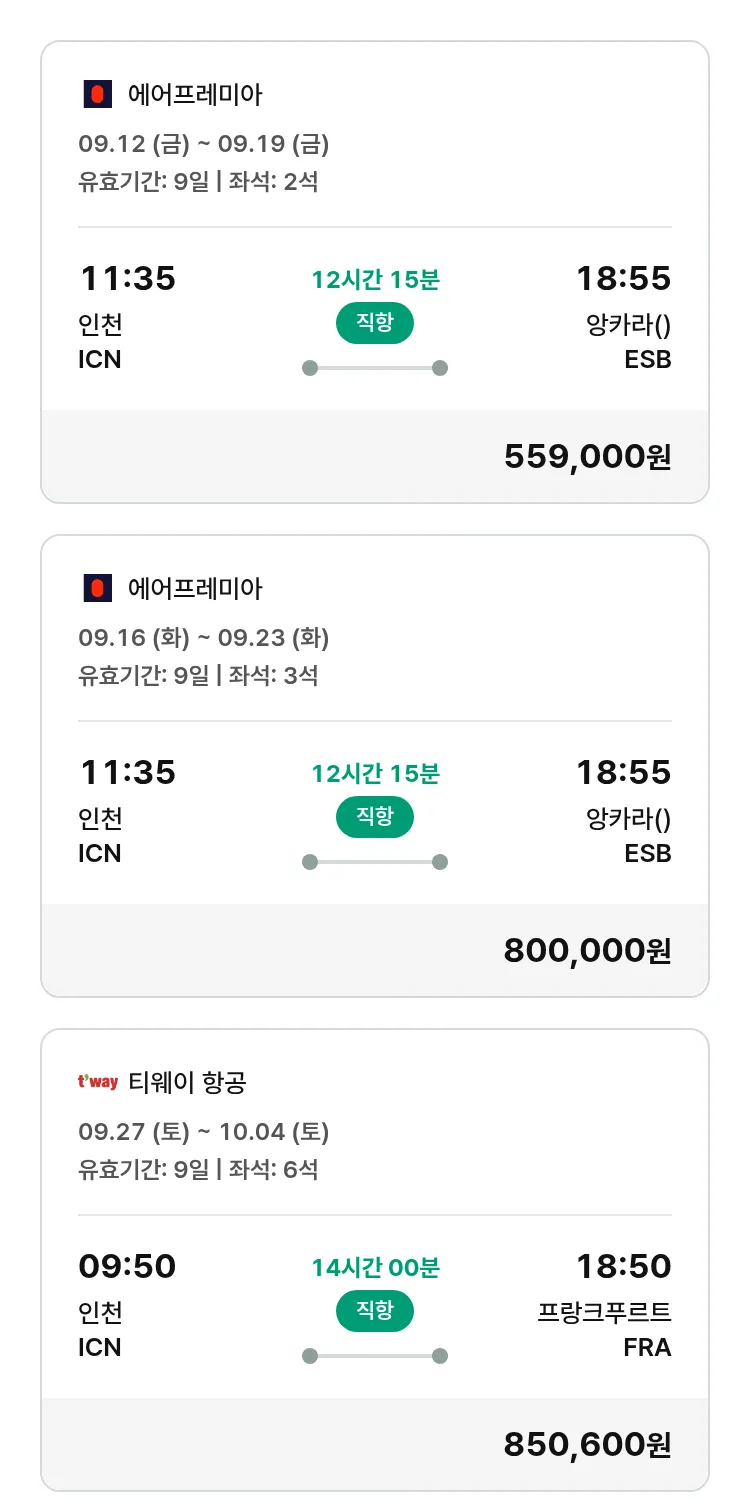Click the Air Premia airline logo on the first card

(98, 92)
